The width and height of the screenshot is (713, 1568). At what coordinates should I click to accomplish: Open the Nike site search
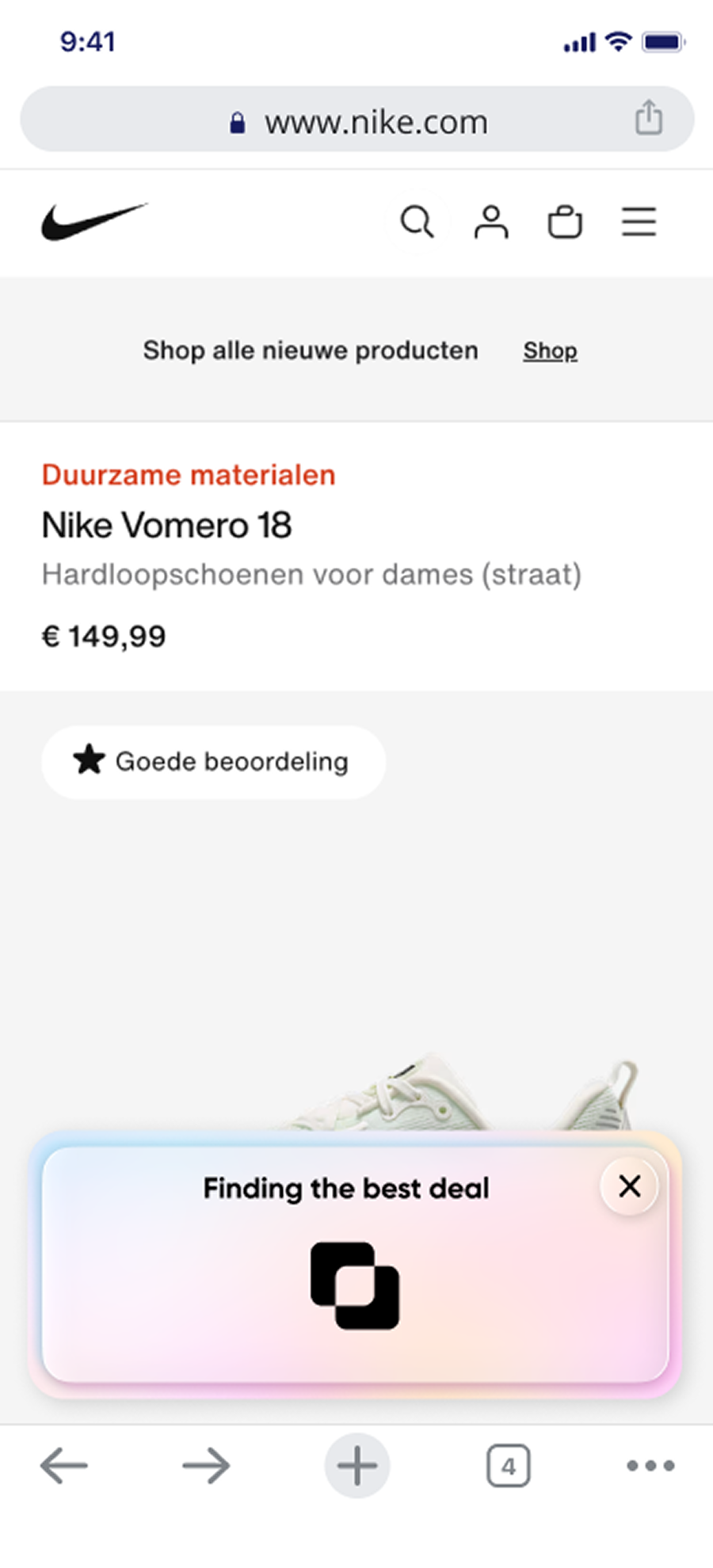pyautogui.click(x=417, y=222)
